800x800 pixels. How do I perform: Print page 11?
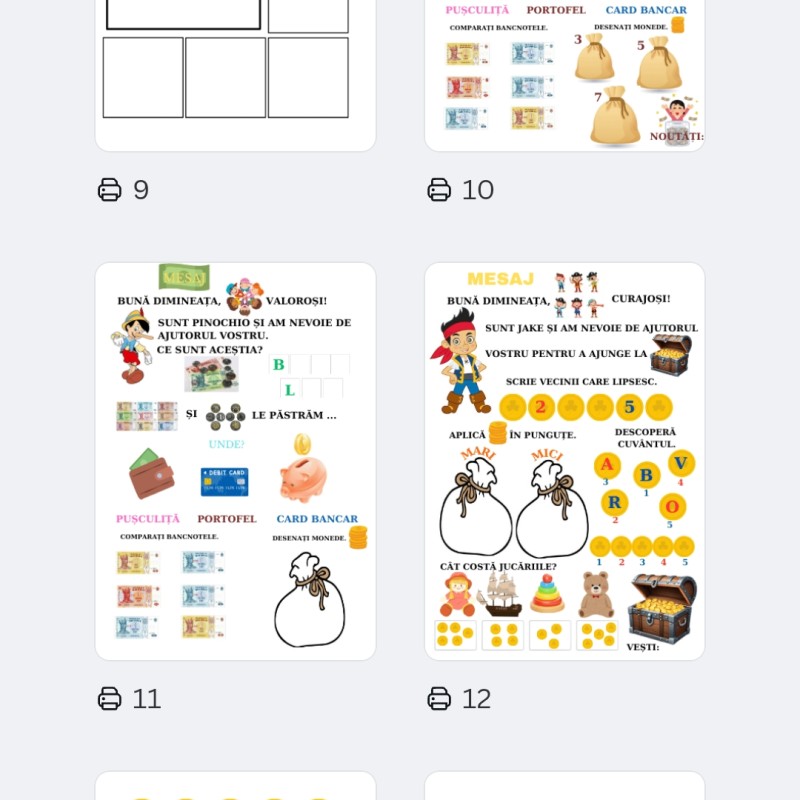(x=110, y=699)
